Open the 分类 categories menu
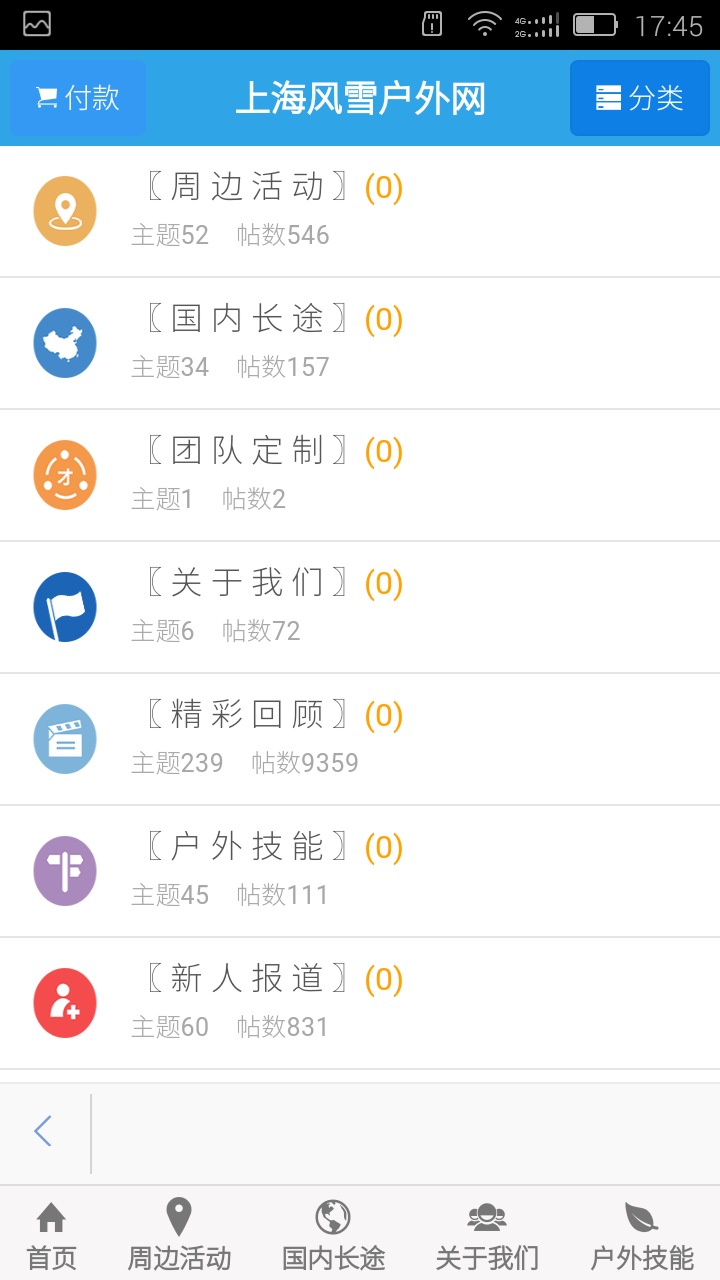 coord(640,98)
